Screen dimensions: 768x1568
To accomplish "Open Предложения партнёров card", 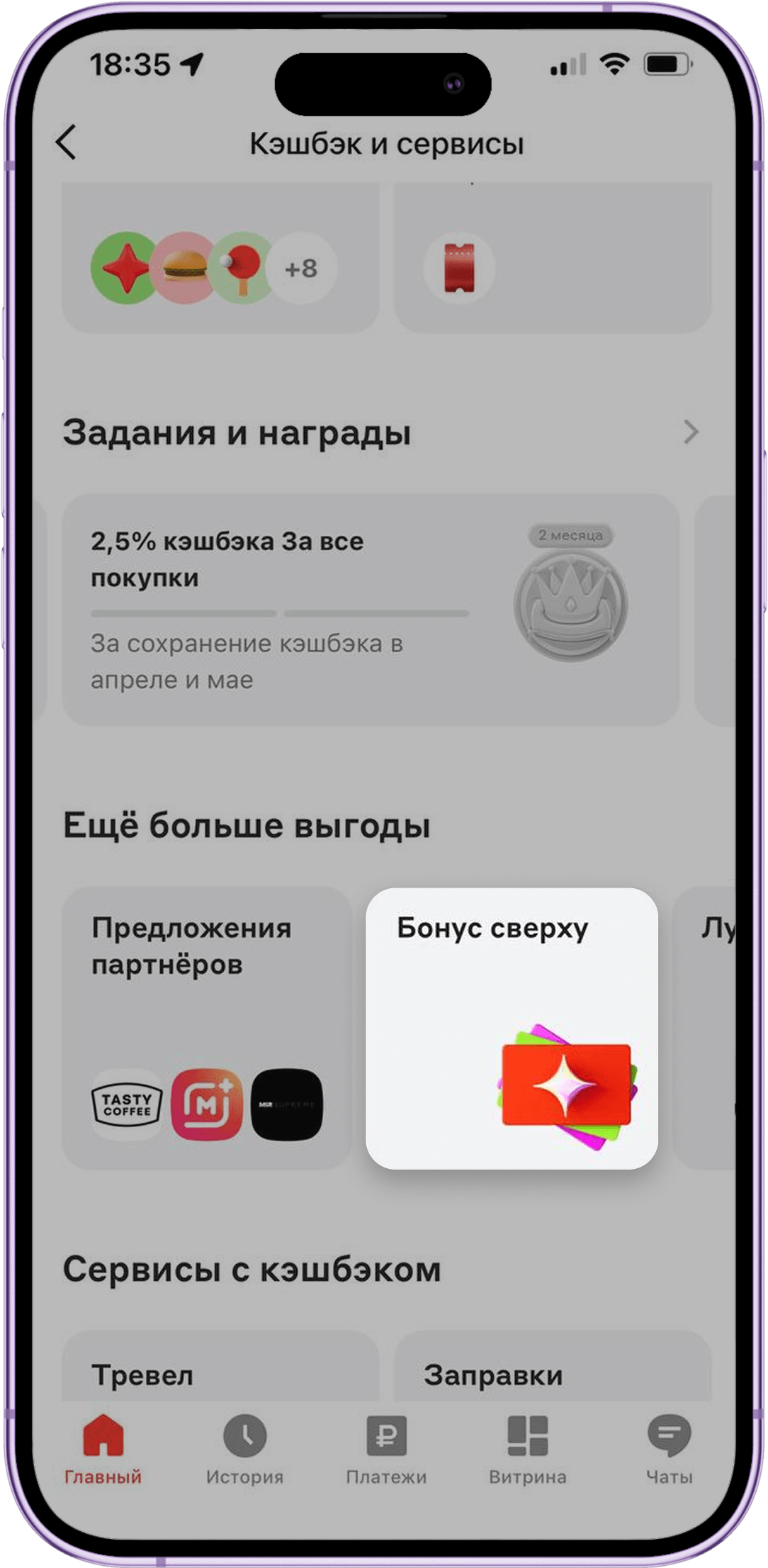I will pyautogui.click(x=206, y=1028).
